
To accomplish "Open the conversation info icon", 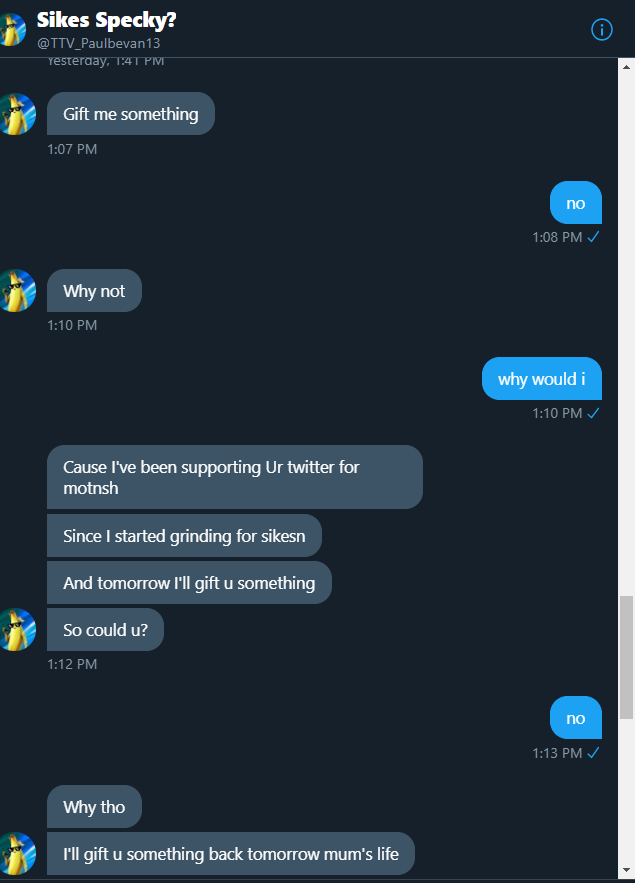I will click(602, 30).
